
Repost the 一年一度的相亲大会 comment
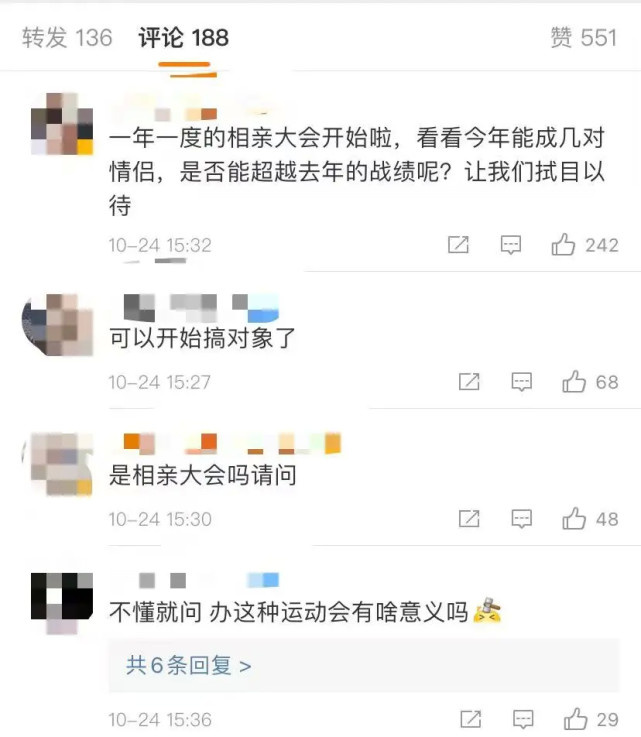point(458,245)
